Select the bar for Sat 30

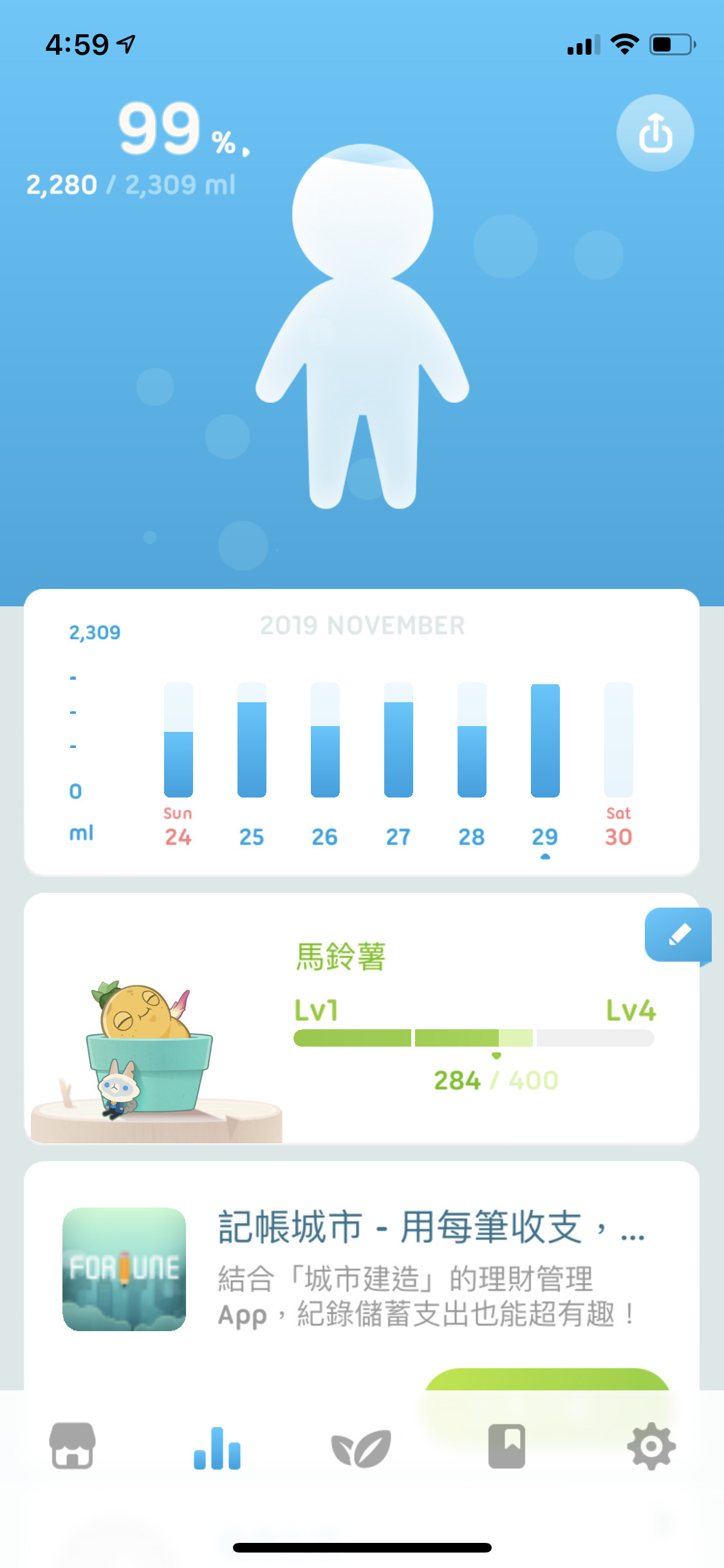coord(618,740)
